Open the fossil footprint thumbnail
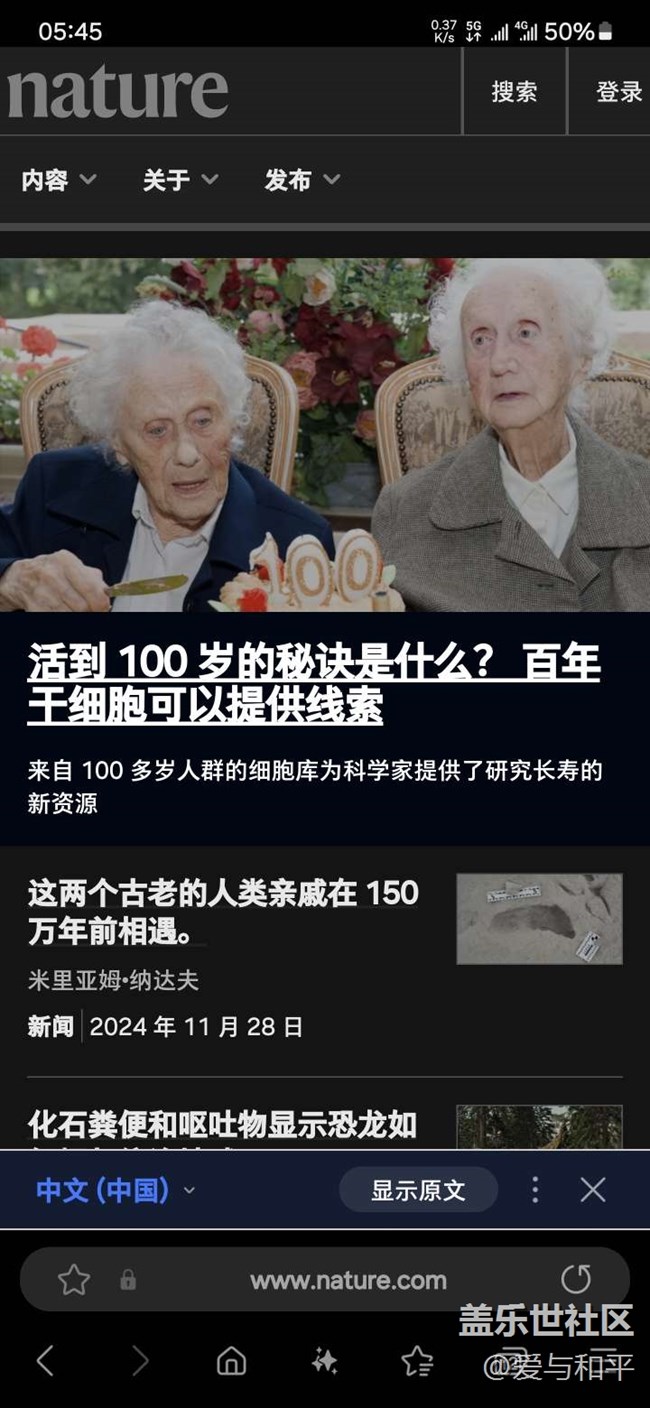 coord(539,919)
